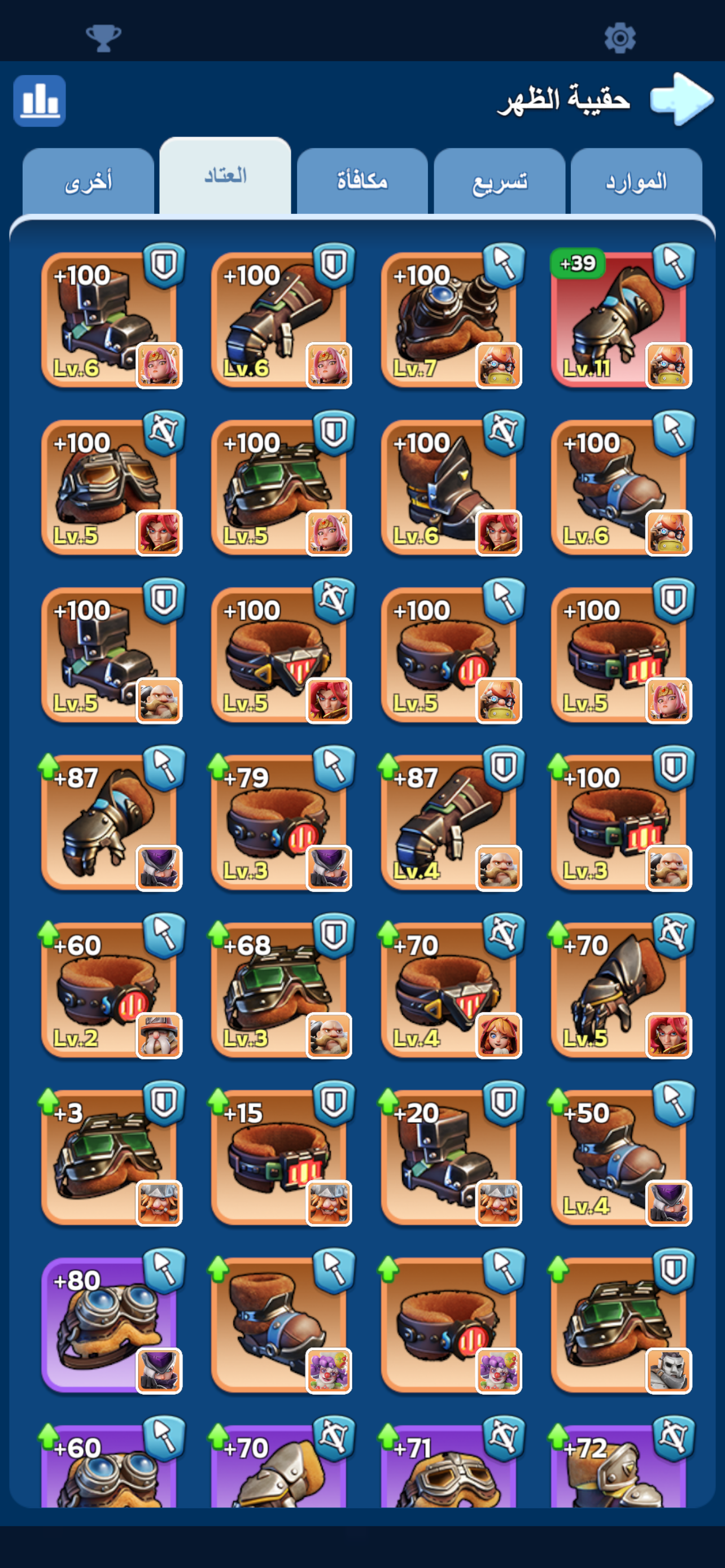
Task: Select the العتاد tab
Action: [225, 176]
